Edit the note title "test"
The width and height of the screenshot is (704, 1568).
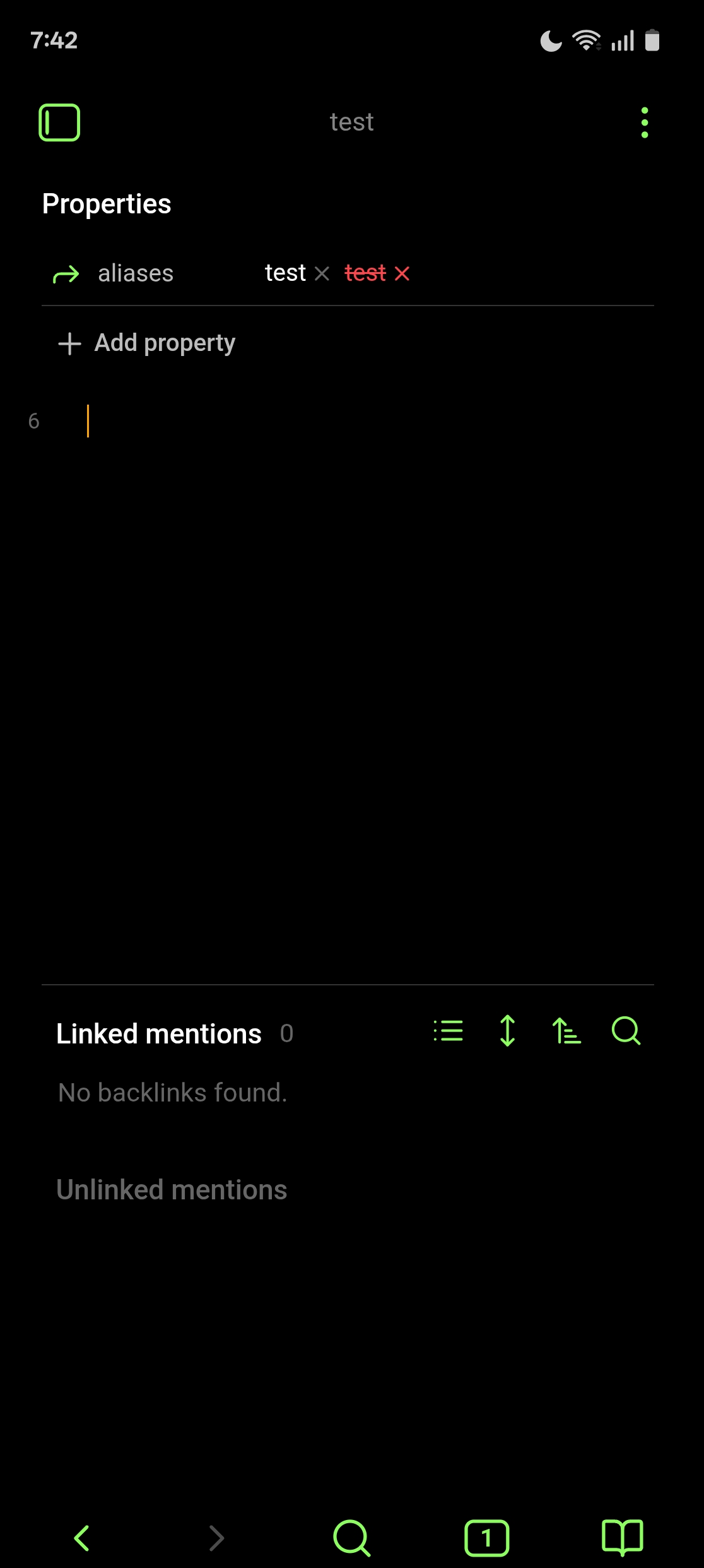pyautogui.click(x=351, y=122)
